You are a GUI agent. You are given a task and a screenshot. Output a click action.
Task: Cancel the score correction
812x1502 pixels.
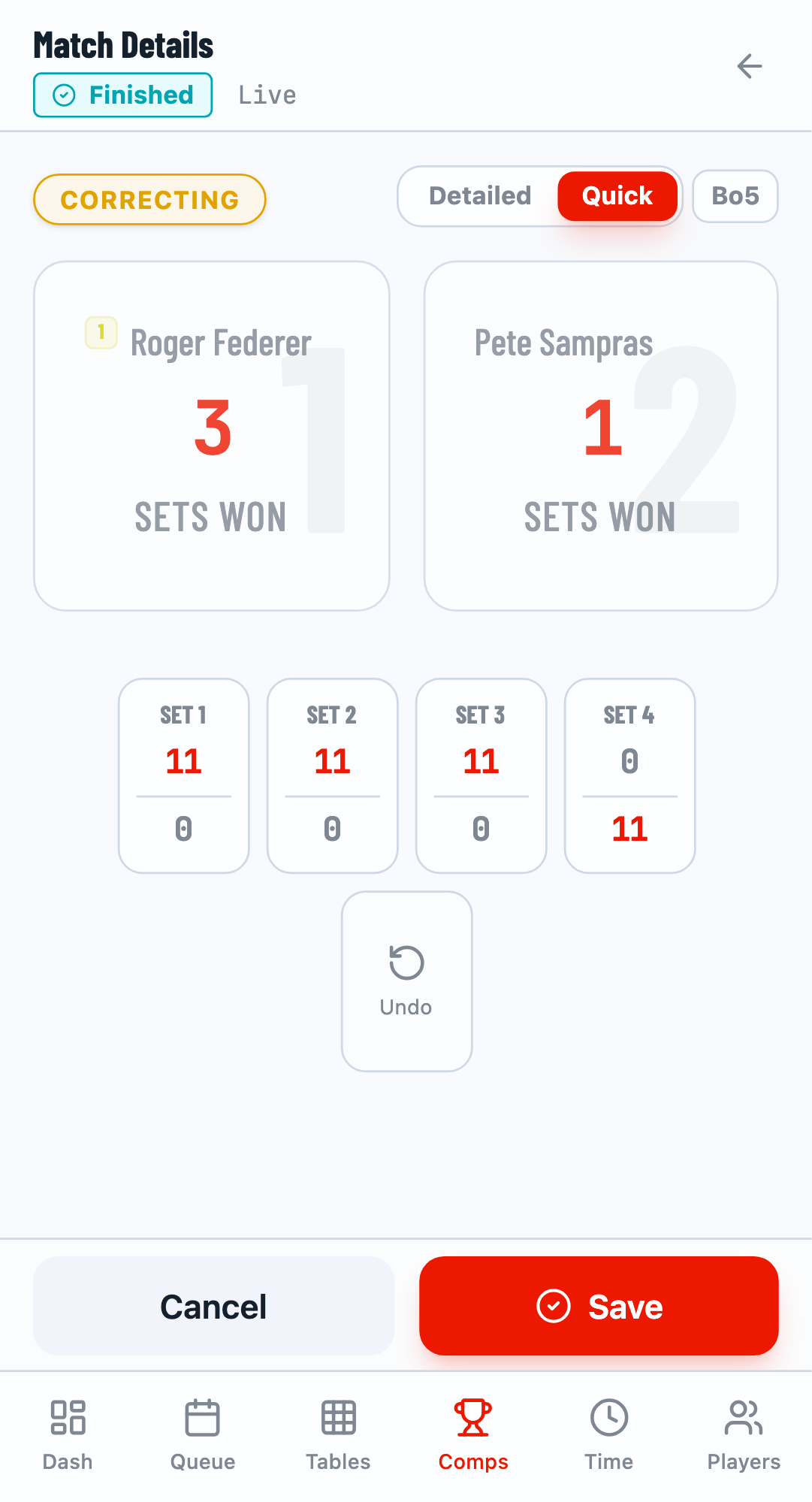[x=213, y=1306]
